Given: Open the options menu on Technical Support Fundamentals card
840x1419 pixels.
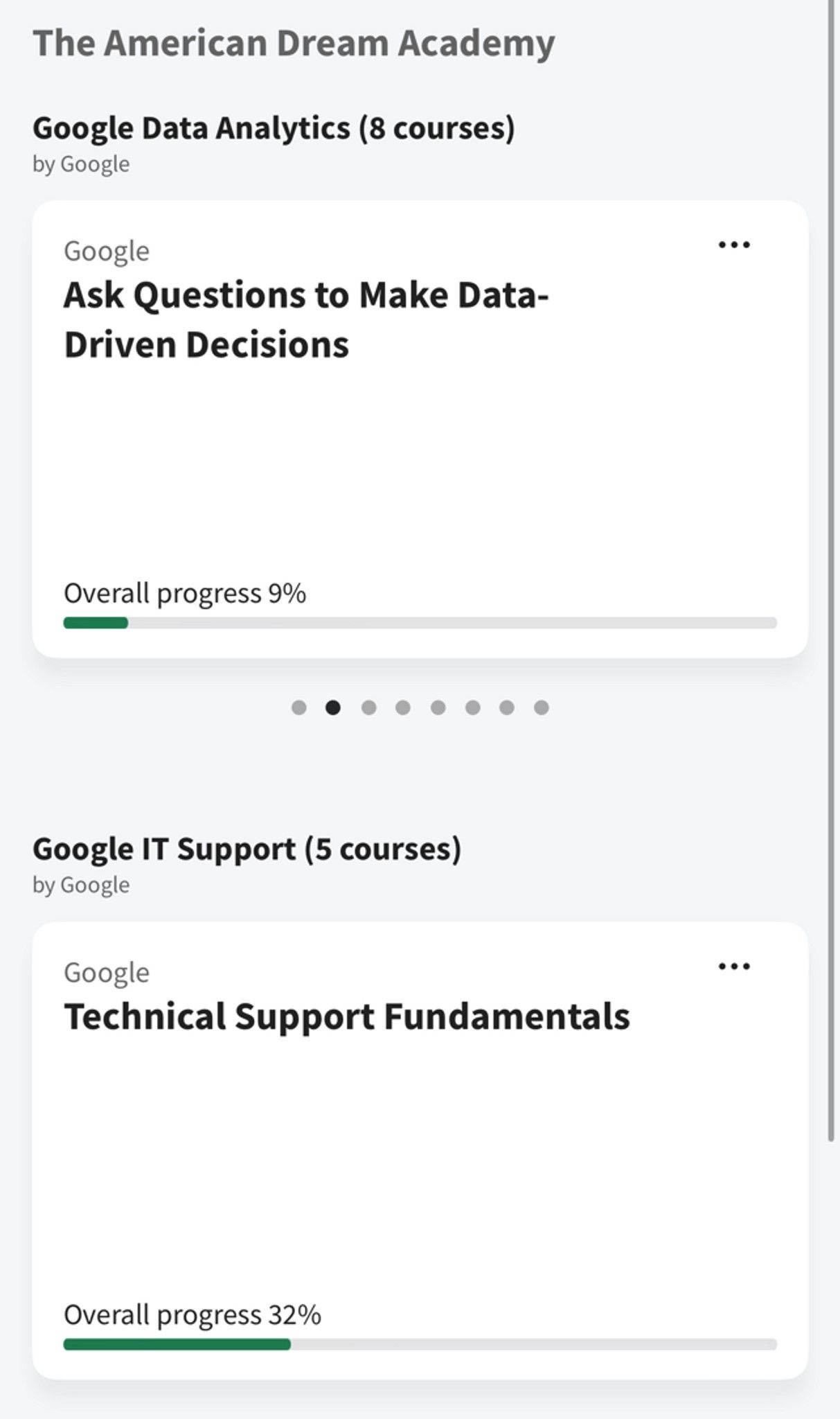Looking at the screenshot, I should coord(733,966).
